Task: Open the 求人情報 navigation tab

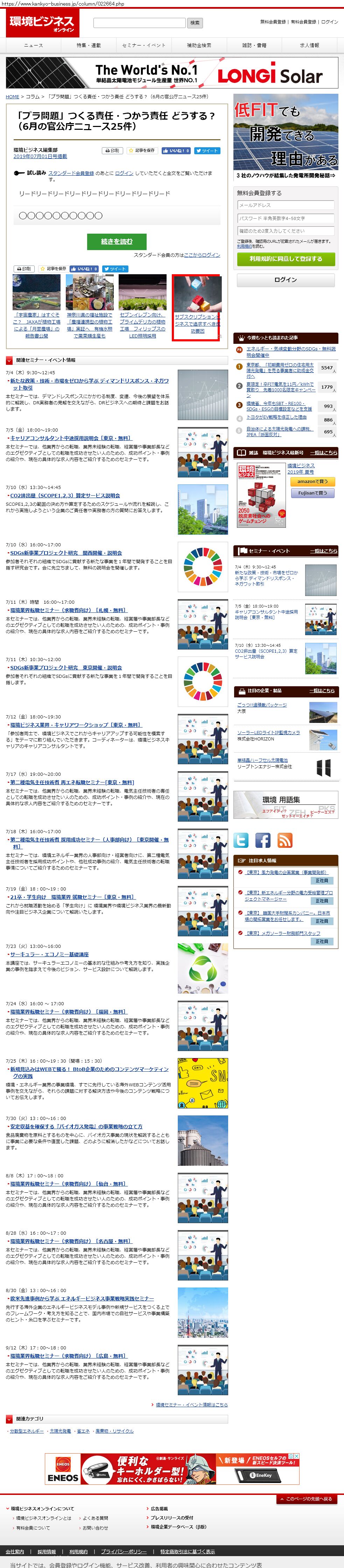Action: click(309, 46)
